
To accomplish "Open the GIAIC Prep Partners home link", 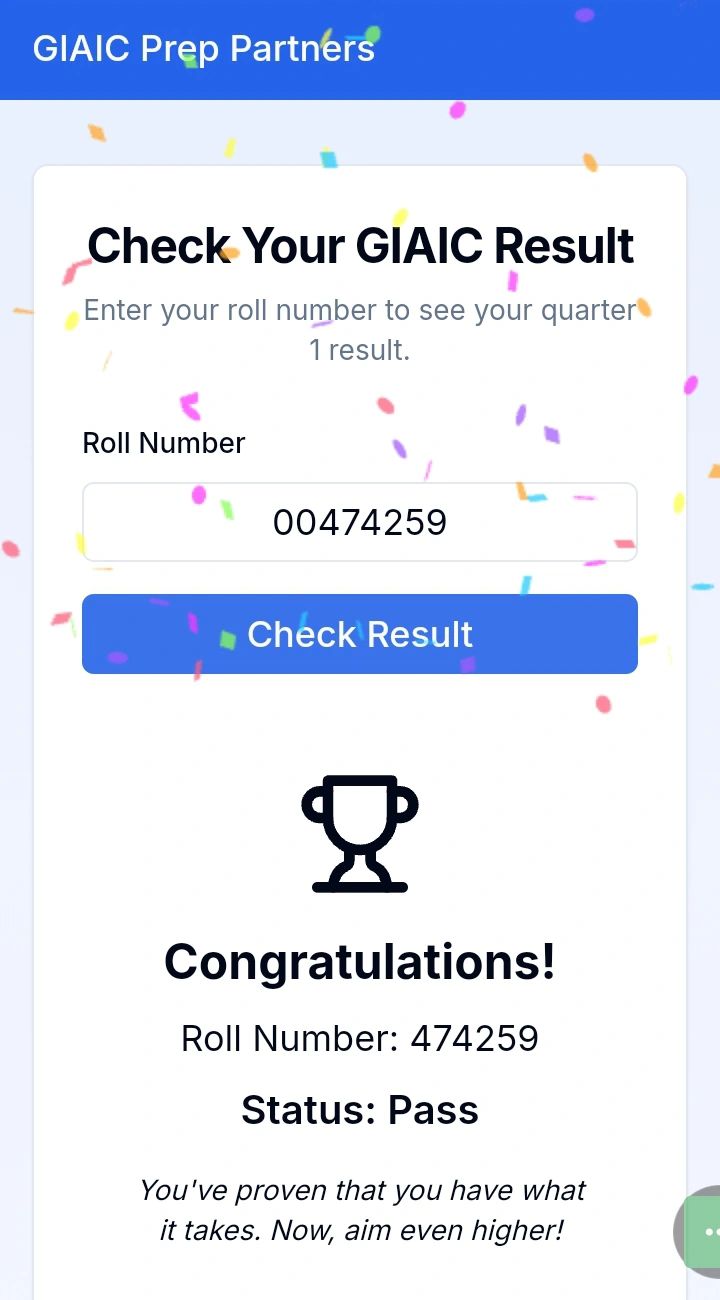I will [203, 48].
